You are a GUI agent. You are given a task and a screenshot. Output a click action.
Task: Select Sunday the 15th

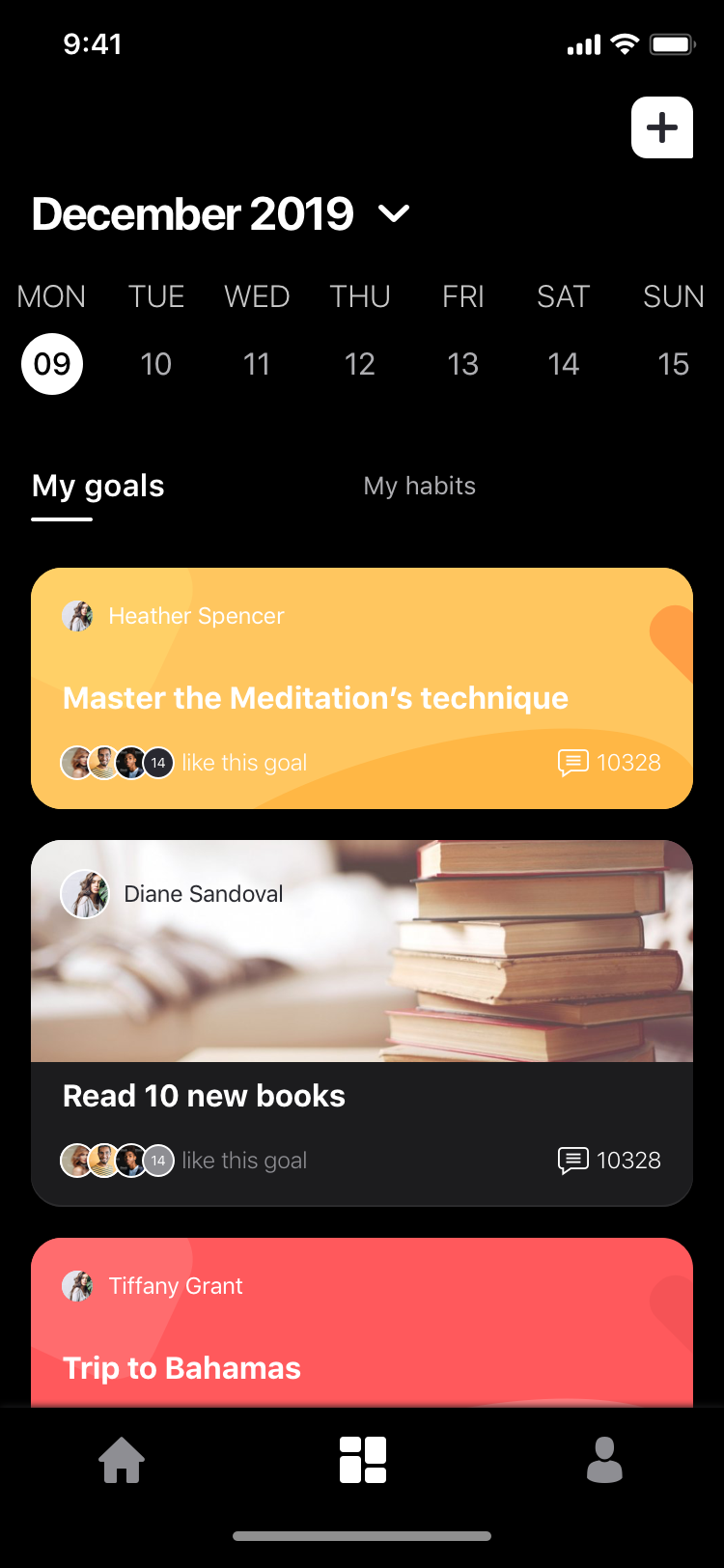click(673, 364)
